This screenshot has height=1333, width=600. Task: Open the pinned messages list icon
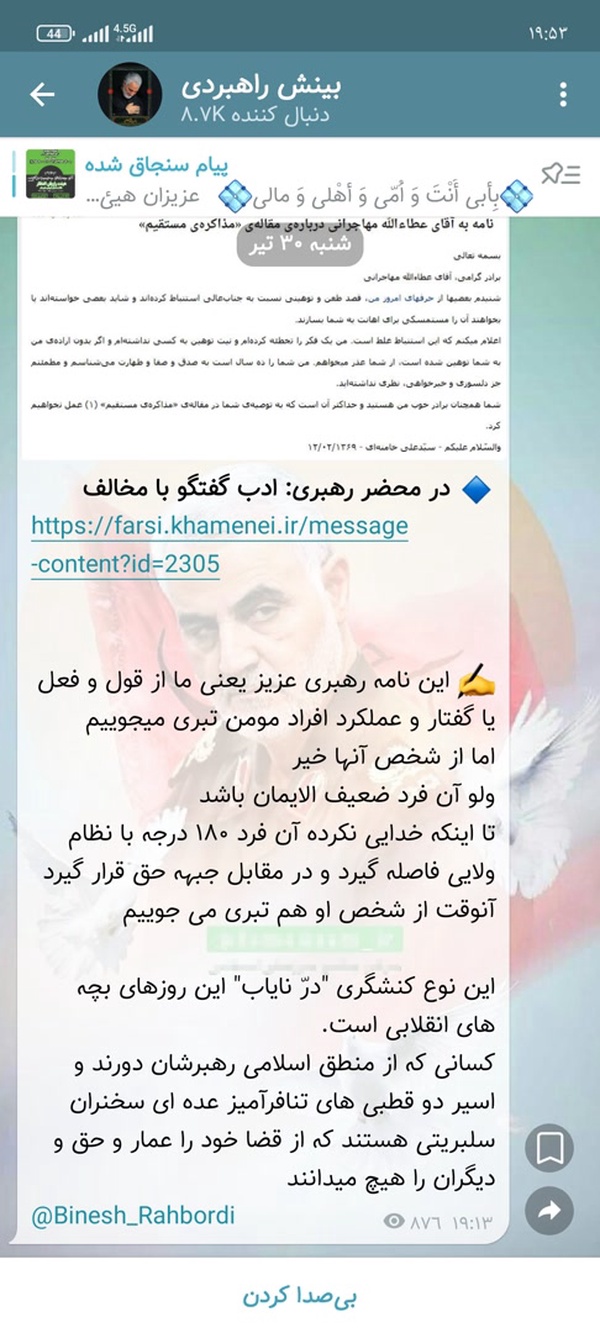[561, 173]
